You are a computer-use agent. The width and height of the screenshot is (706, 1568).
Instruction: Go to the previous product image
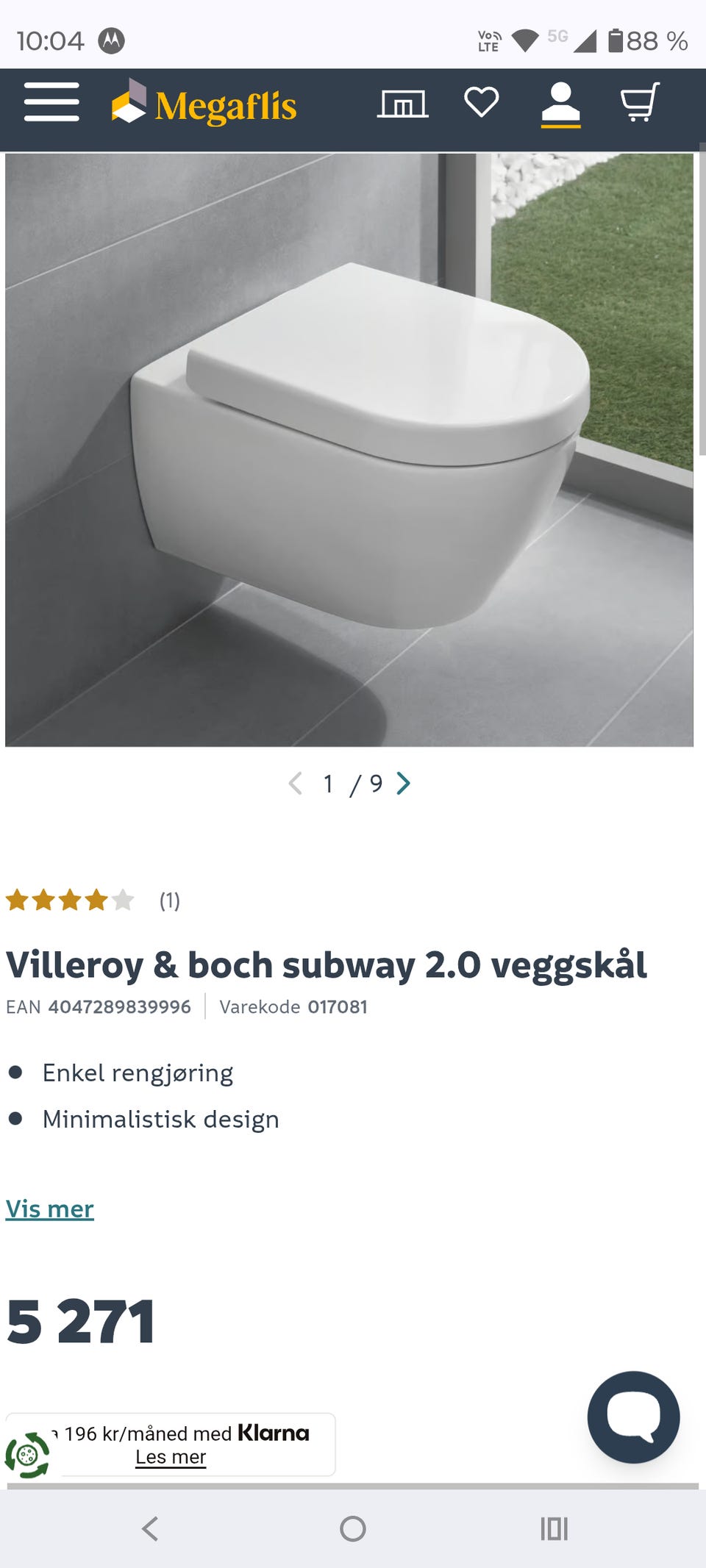pyautogui.click(x=296, y=784)
